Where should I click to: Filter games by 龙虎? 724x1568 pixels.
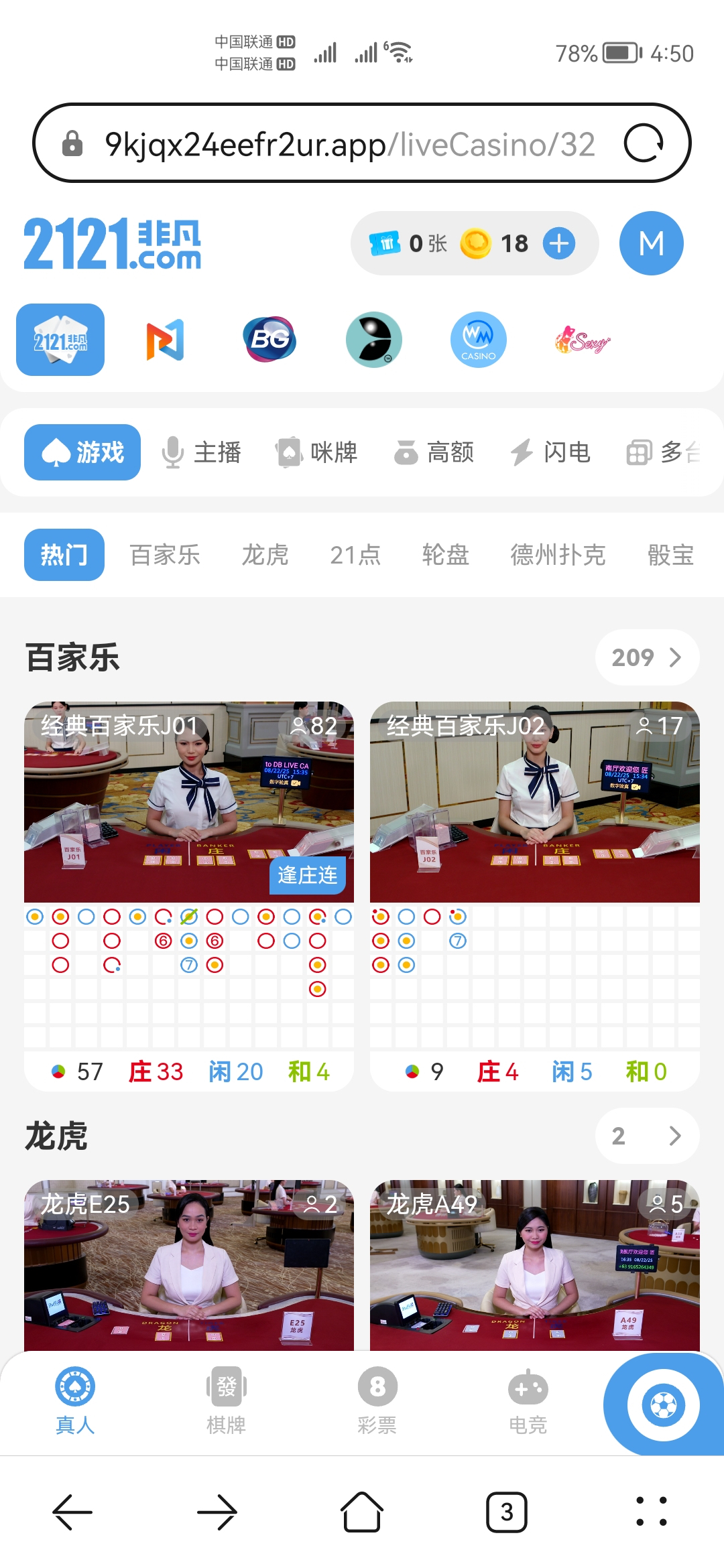[x=265, y=555]
